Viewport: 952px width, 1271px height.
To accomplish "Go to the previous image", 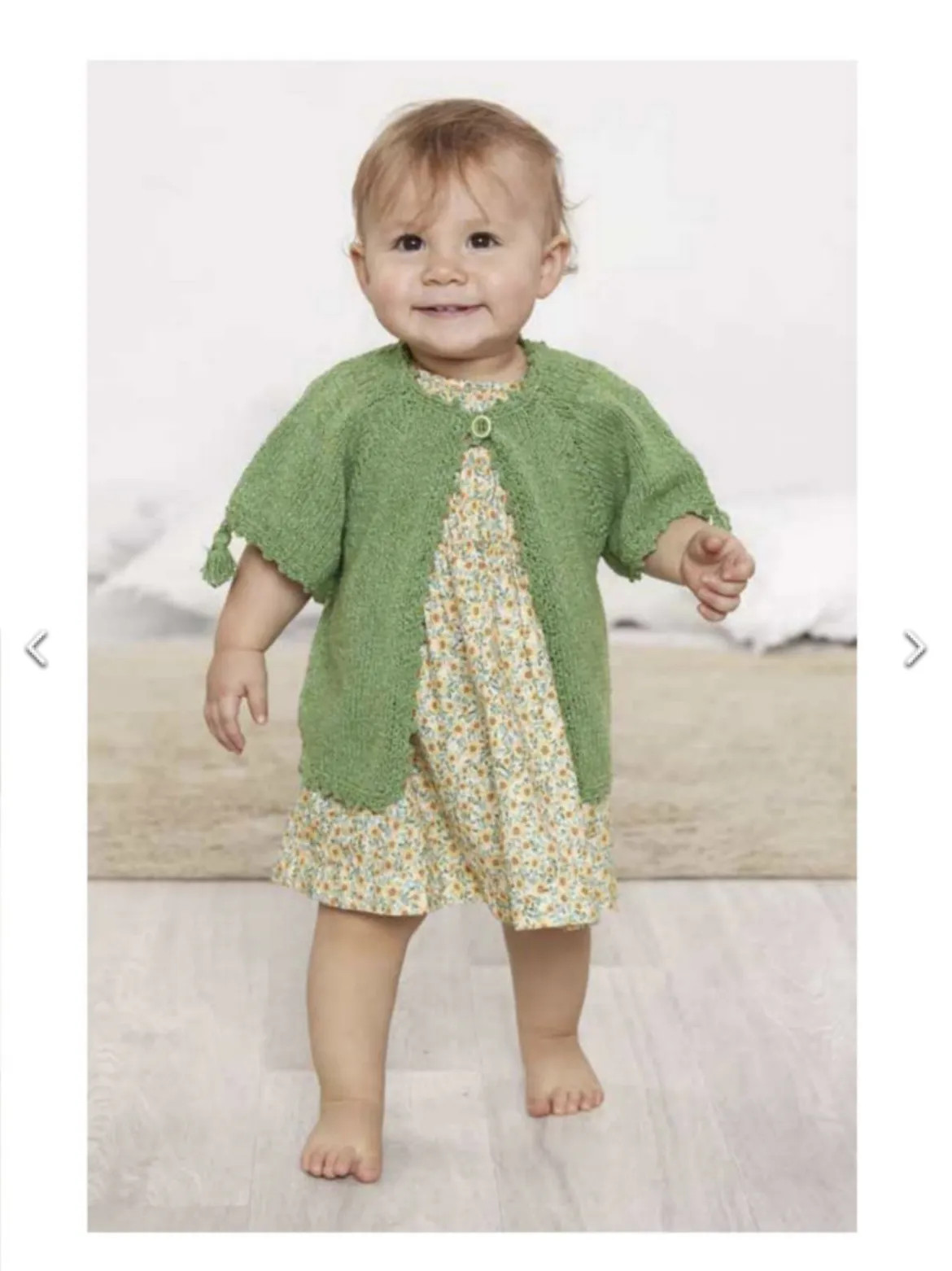I will tap(37, 649).
